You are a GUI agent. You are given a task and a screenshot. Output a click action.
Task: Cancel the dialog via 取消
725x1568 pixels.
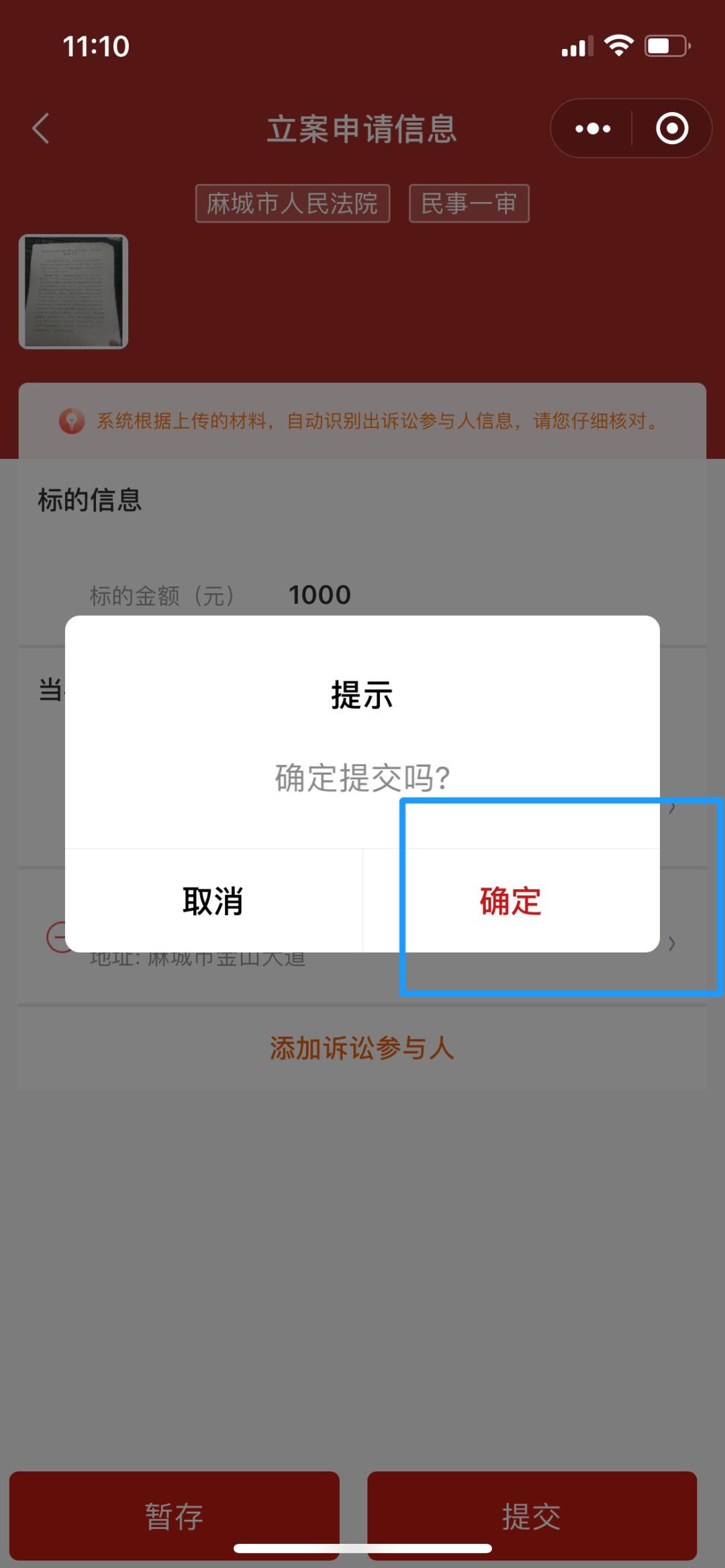213,901
